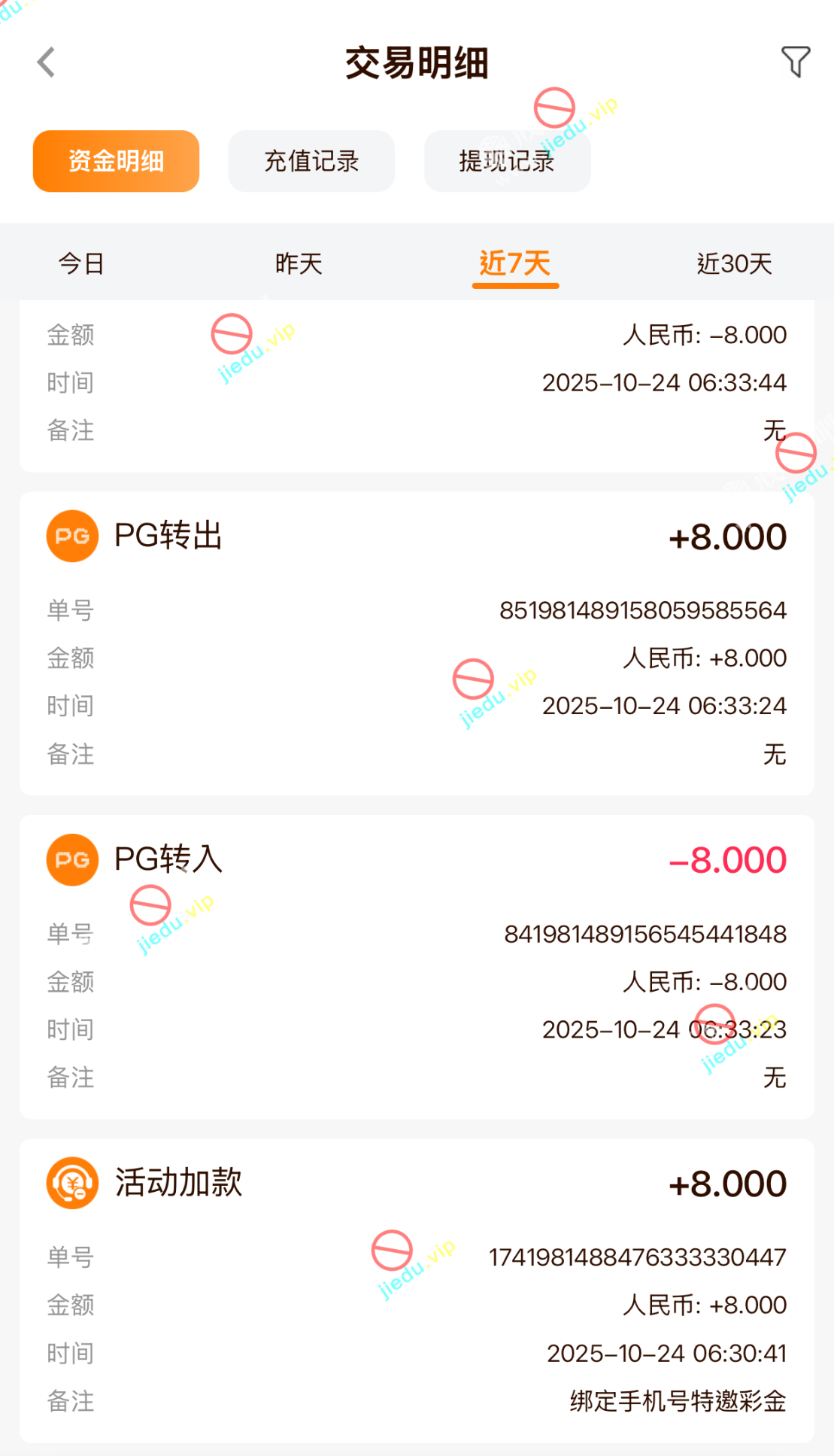Switch to the 充值记录 tab
Screen dimensions: 834x1456
(311, 161)
